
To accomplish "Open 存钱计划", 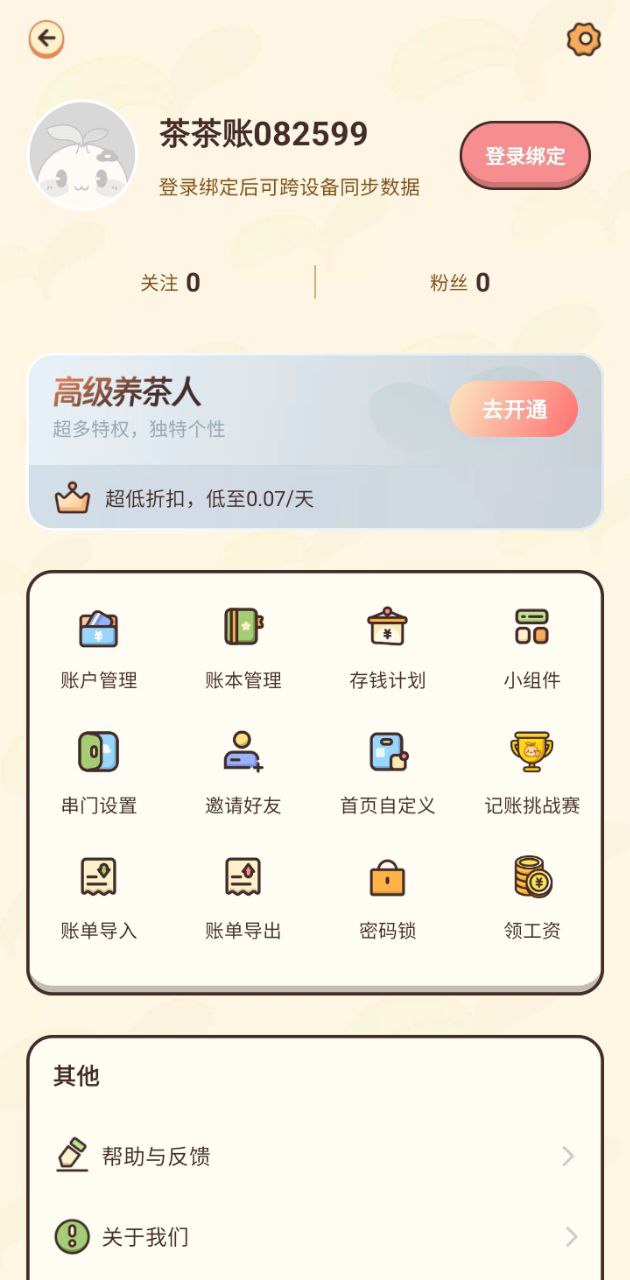I will [x=387, y=648].
